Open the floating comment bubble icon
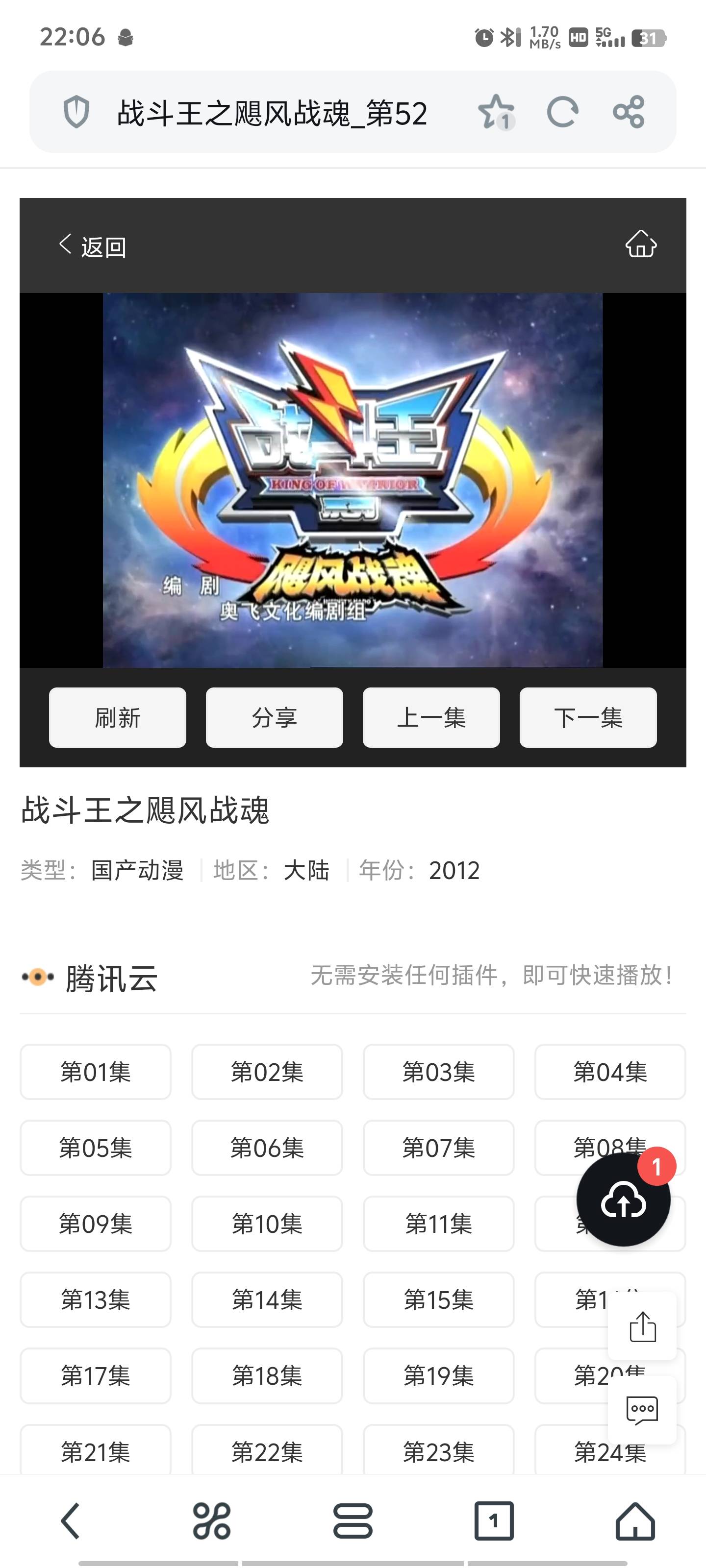Image resolution: width=706 pixels, height=1568 pixels. (642, 1410)
